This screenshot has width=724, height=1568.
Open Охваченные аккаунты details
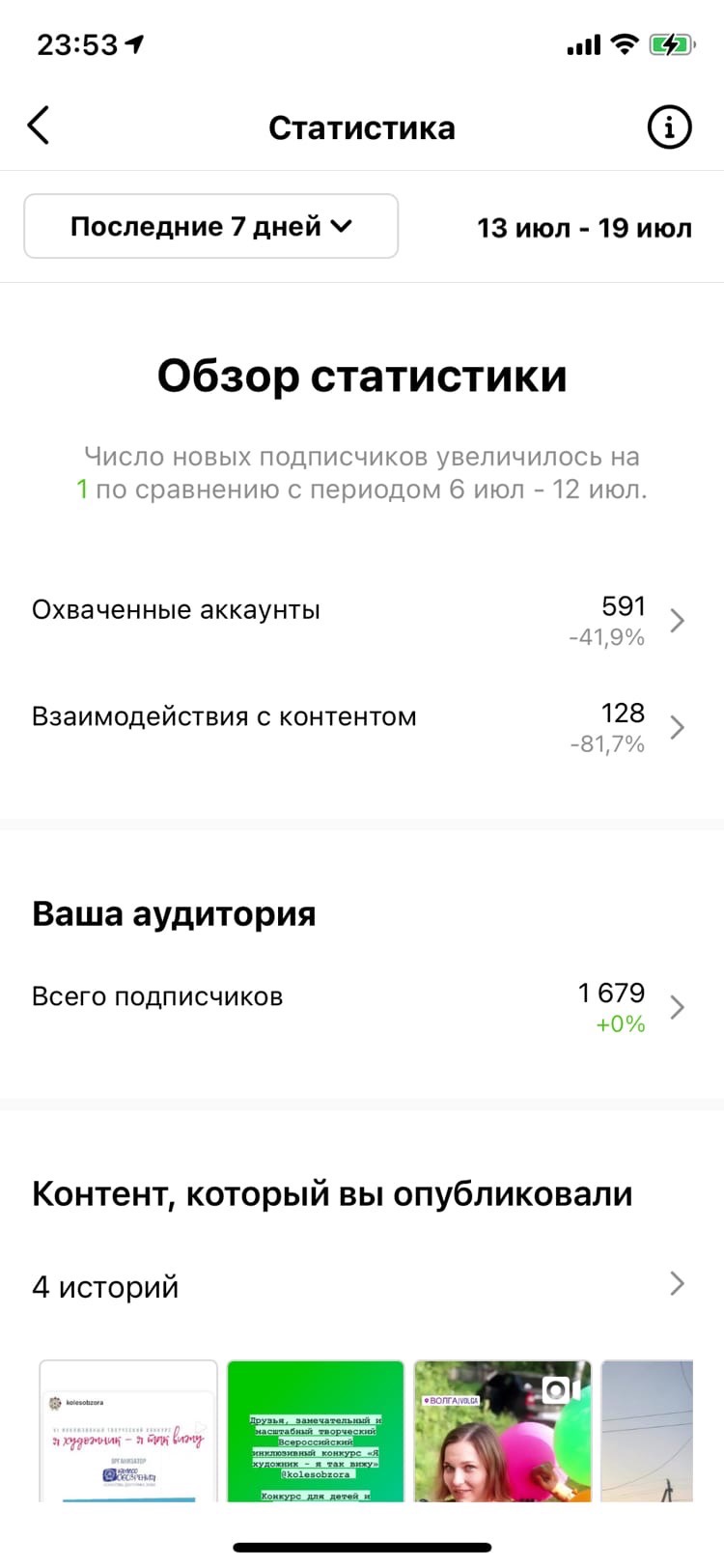(x=362, y=620)
